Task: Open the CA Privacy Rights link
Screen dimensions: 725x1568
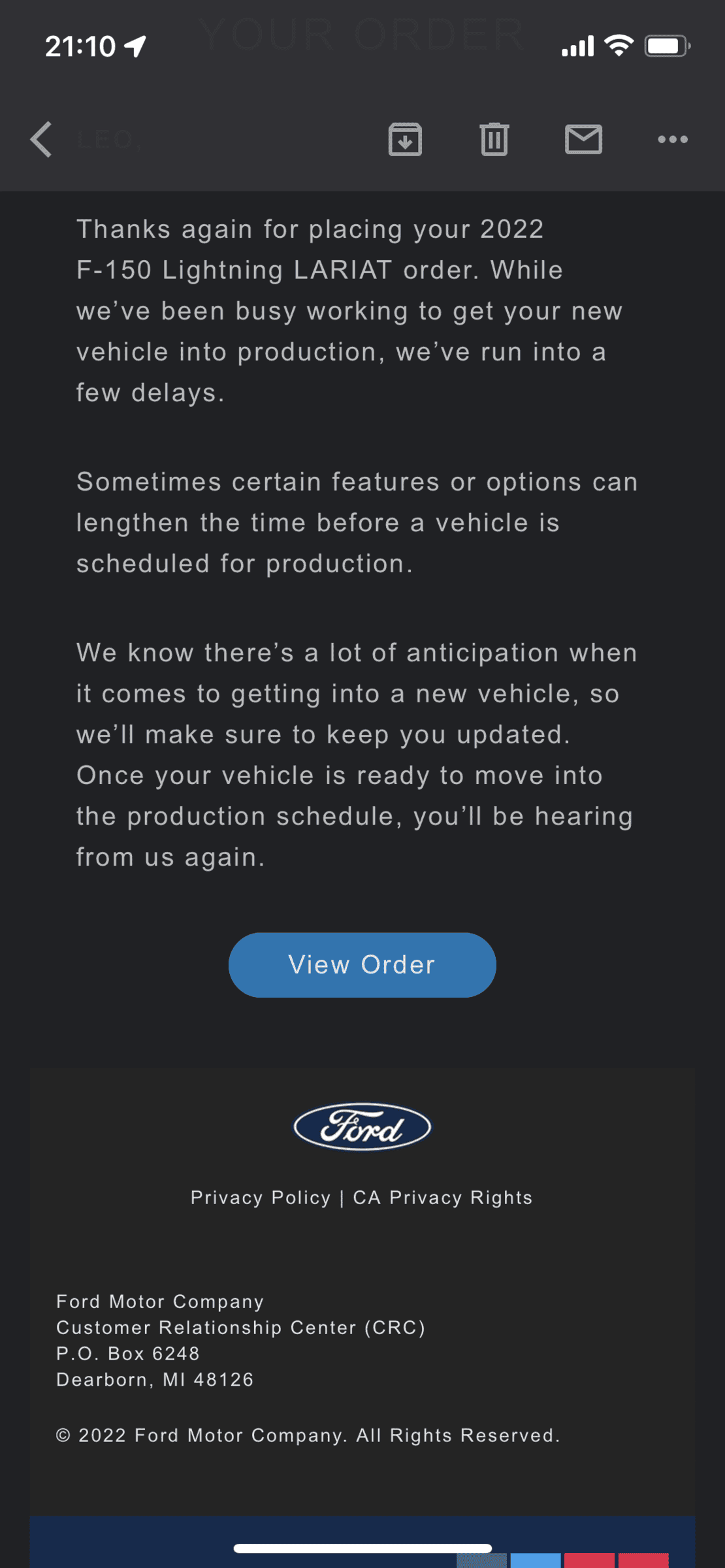Action: tap(443, 1198)
